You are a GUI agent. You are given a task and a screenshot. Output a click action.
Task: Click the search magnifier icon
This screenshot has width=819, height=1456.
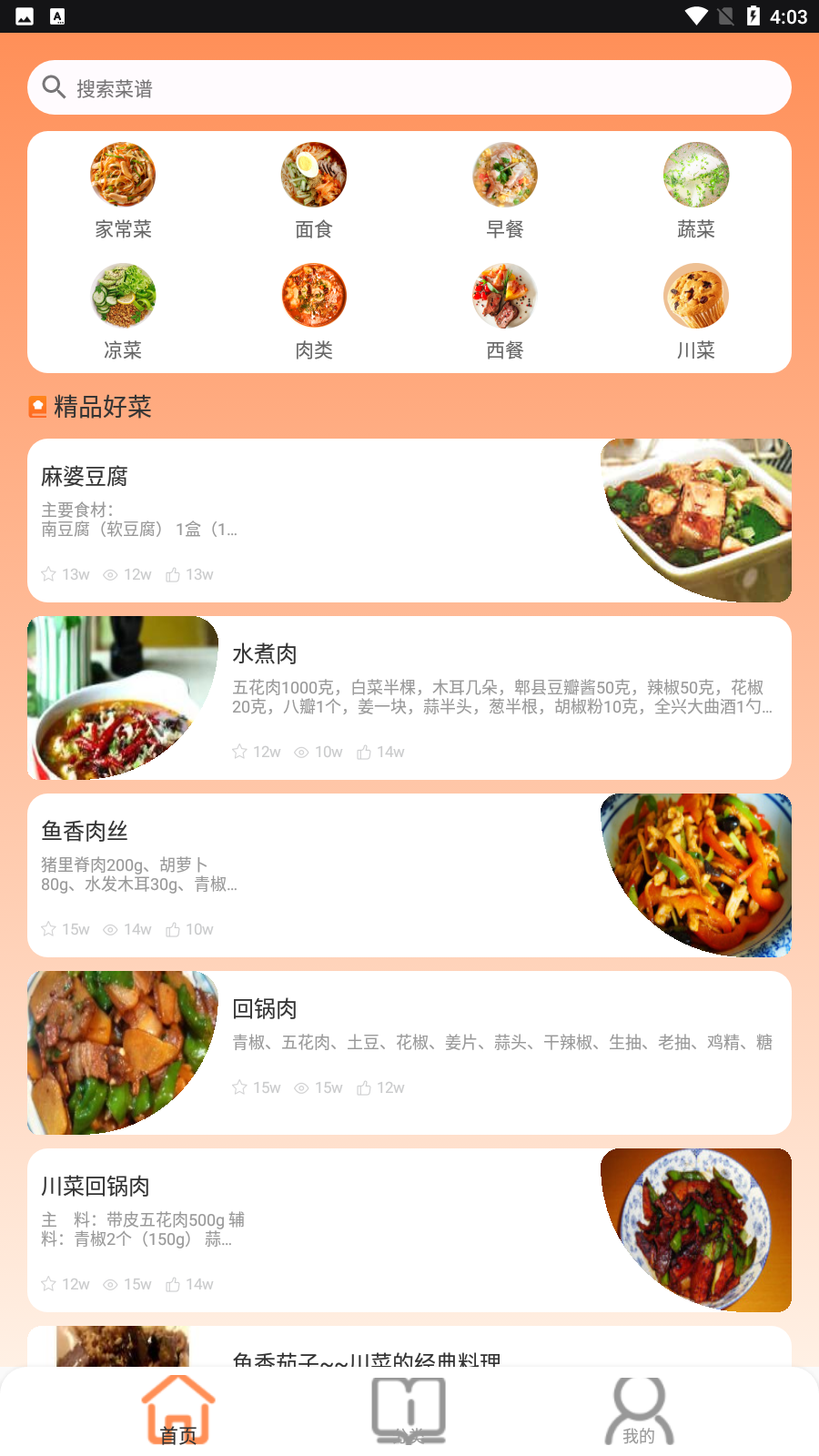click(53, 87)
